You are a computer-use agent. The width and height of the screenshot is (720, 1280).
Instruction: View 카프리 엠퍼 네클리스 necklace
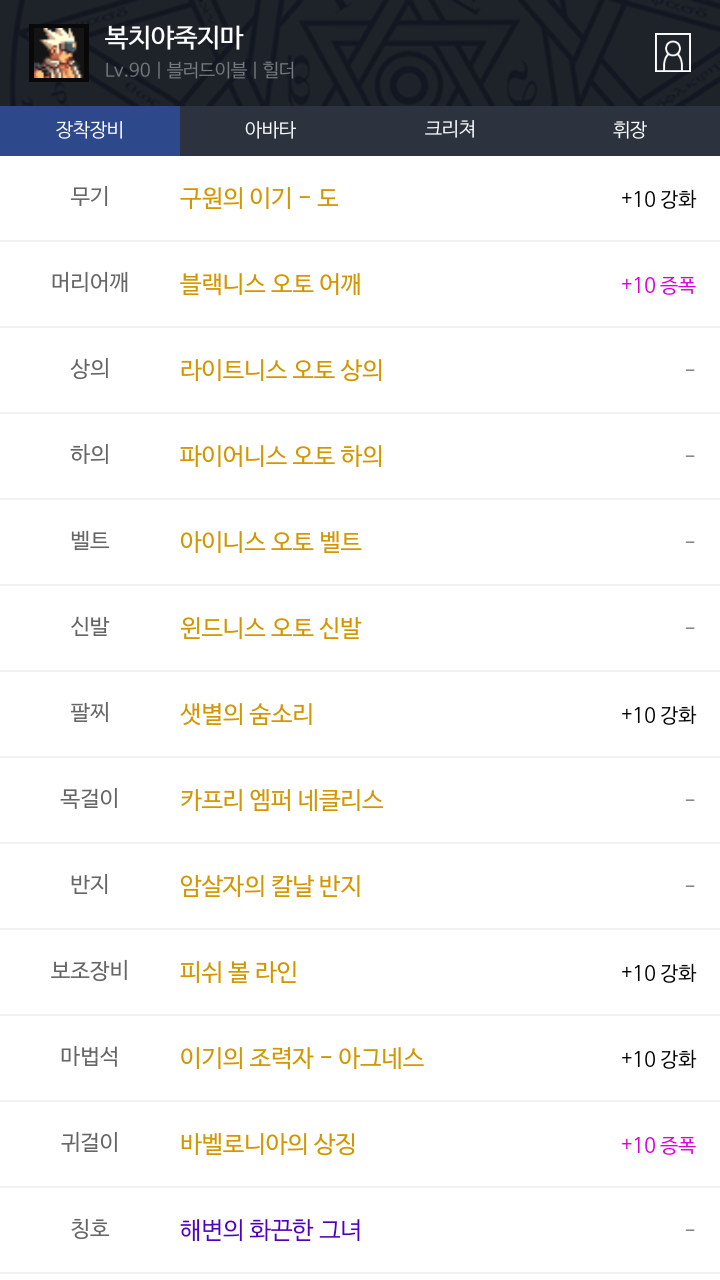point(281,800)
